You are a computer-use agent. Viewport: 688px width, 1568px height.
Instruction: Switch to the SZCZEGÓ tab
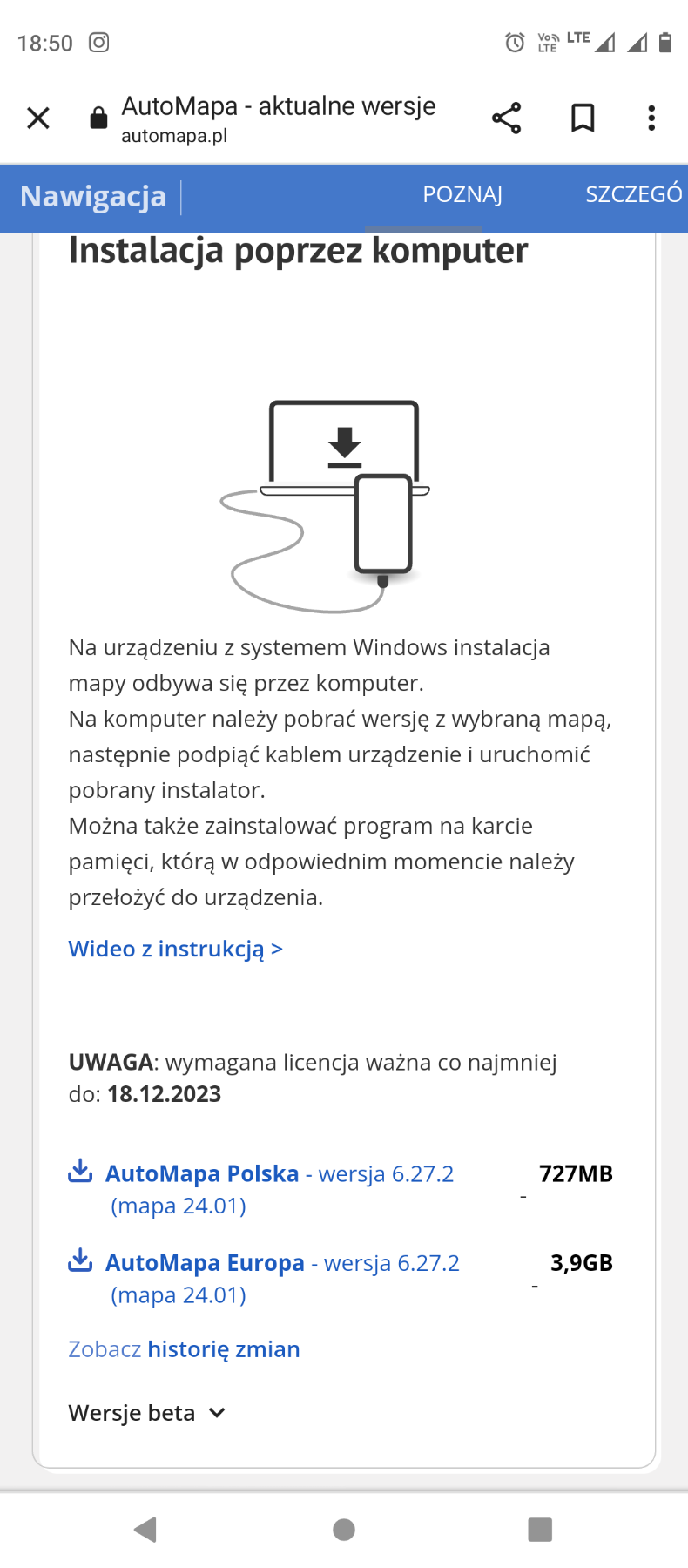pos(633,195)
